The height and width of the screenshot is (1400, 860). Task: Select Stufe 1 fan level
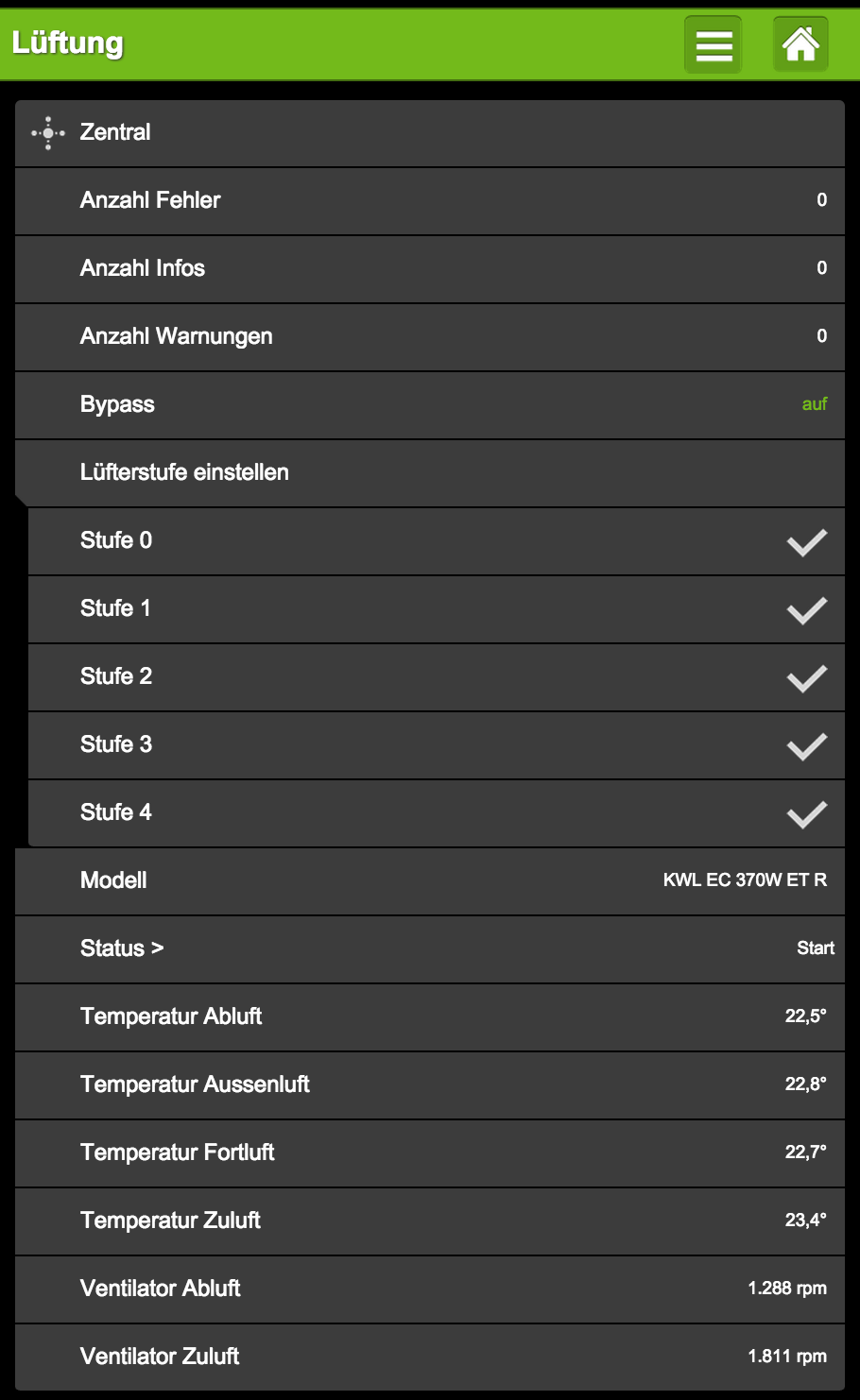tap(436, 609)
